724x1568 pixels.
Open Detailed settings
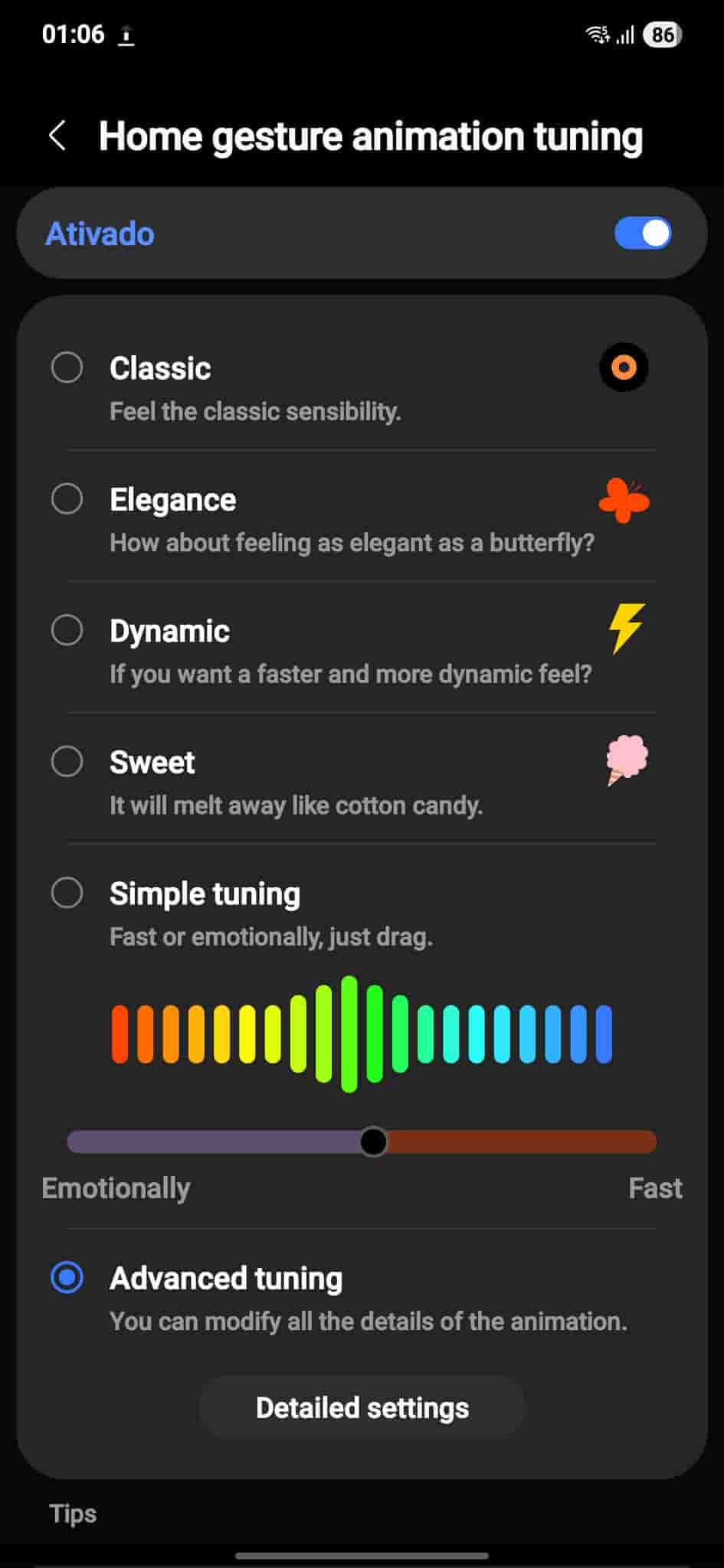coord(362,1408)
